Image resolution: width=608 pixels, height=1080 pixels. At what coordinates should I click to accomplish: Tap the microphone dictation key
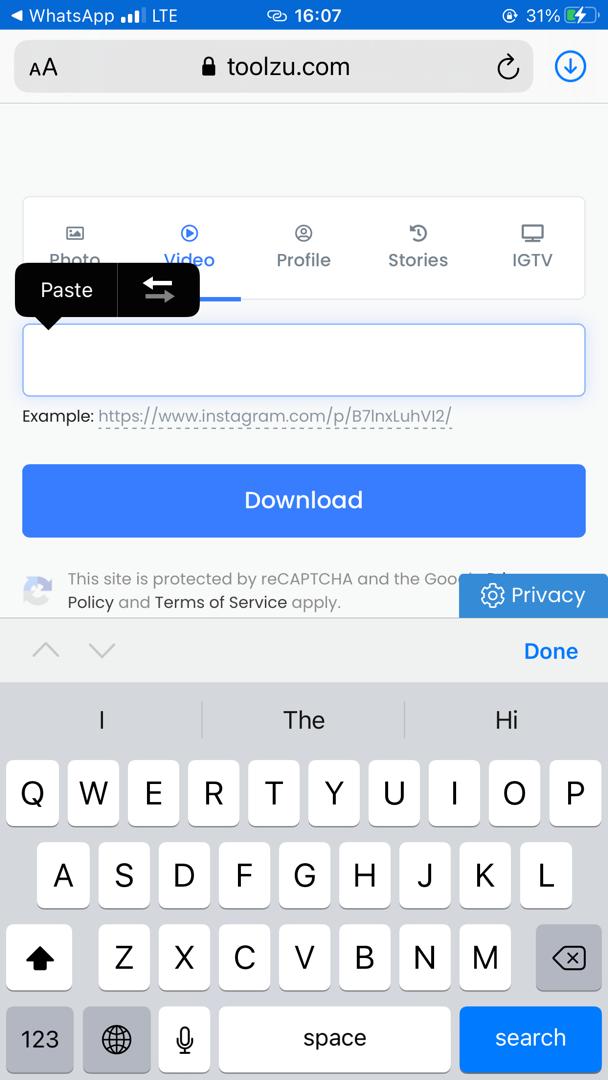[x=184, y=1038]
